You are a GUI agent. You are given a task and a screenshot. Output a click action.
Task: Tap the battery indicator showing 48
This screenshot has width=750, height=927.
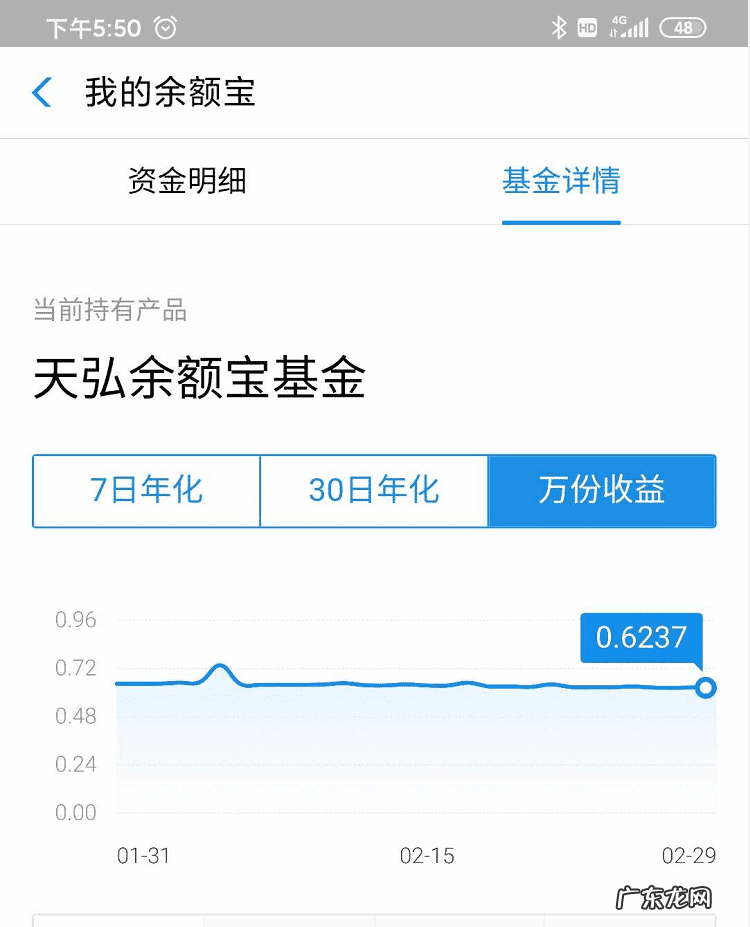[684, 27]
